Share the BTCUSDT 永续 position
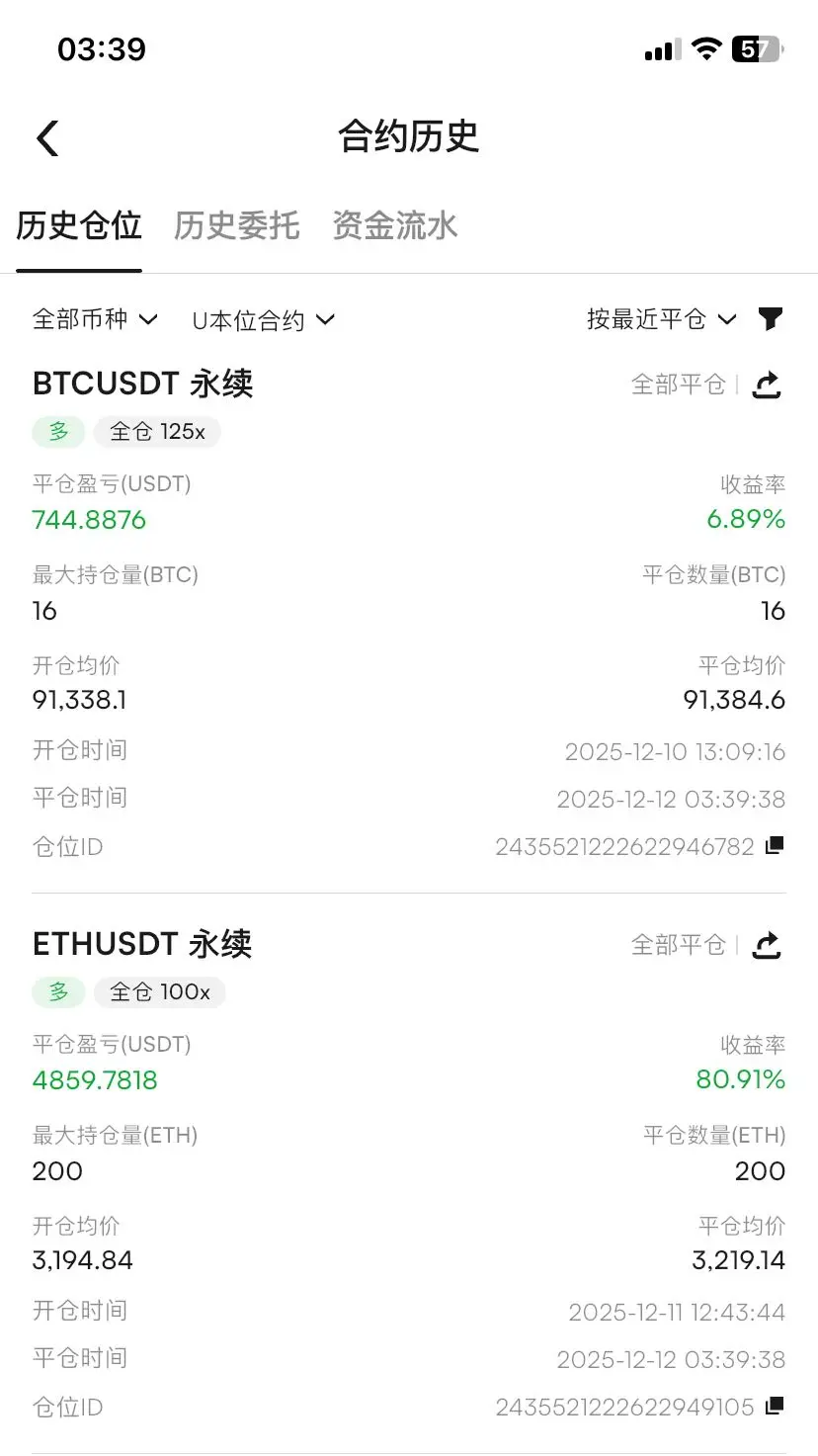Viewport: 818px width, 1456px height. click(767, 385)
